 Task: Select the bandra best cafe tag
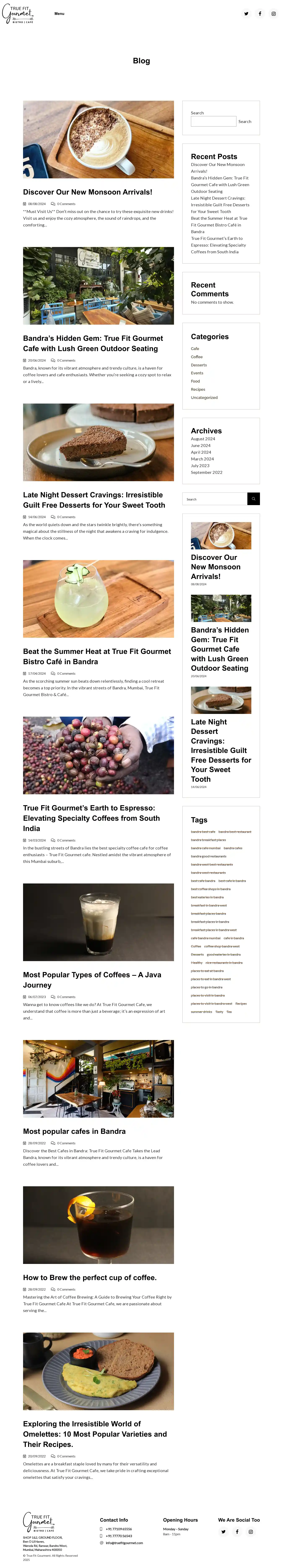click(203, 831)
